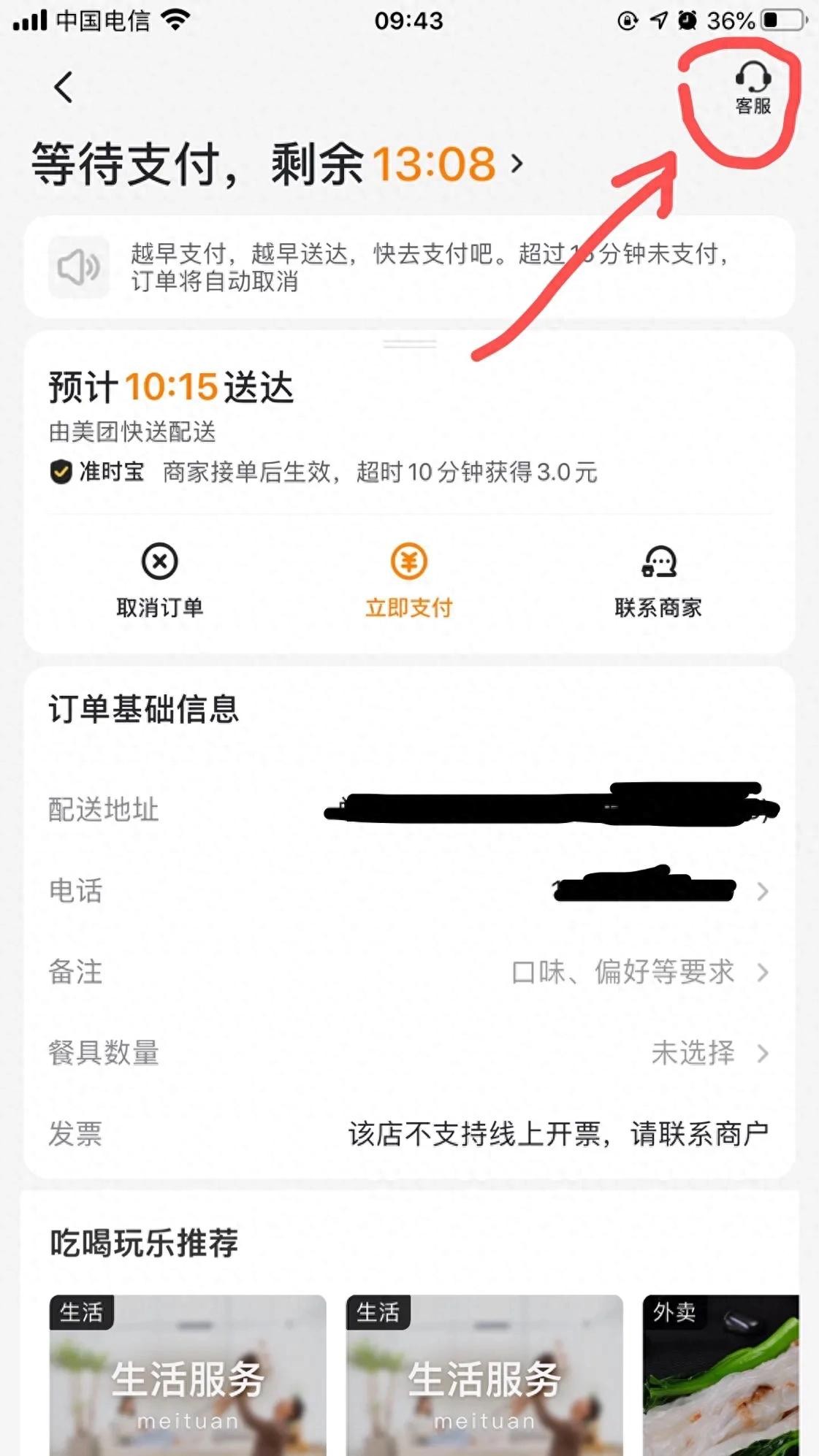Contact the merchant via 联系商家
This screenshot has width=819, height=1456.
click(658, 580)
